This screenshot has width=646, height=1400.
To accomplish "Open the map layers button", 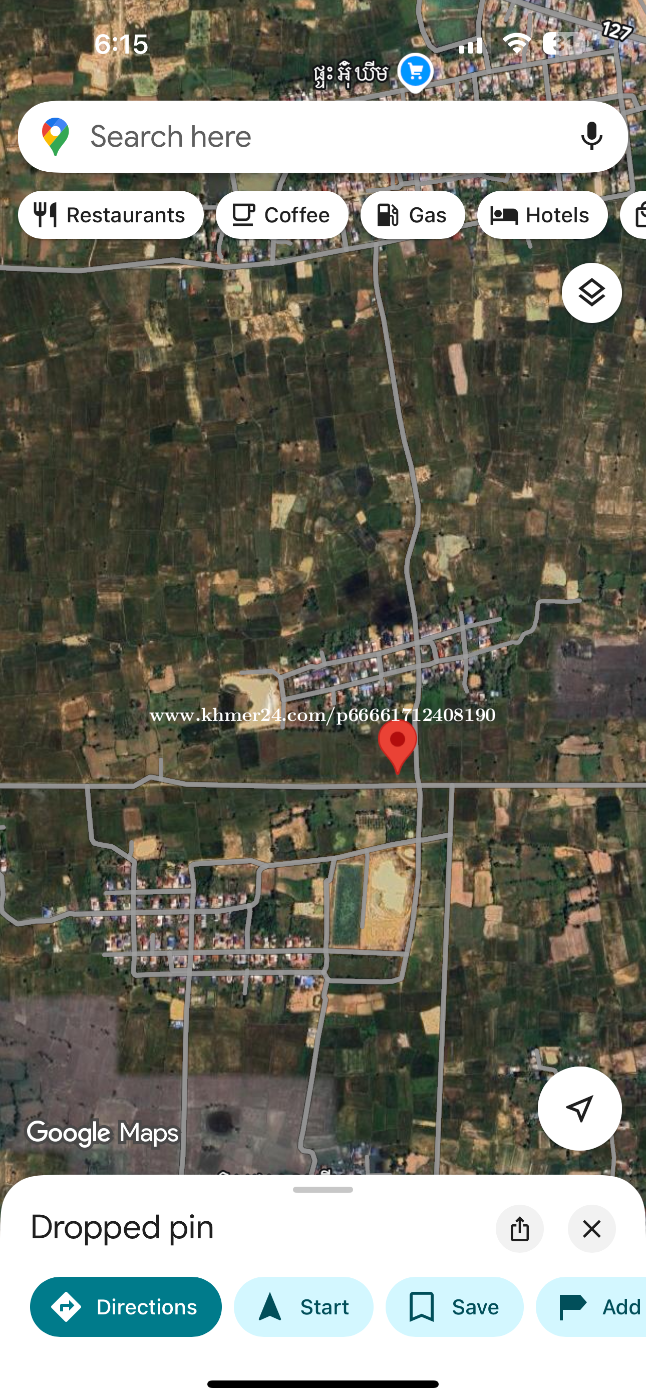I will coord(592,292).
